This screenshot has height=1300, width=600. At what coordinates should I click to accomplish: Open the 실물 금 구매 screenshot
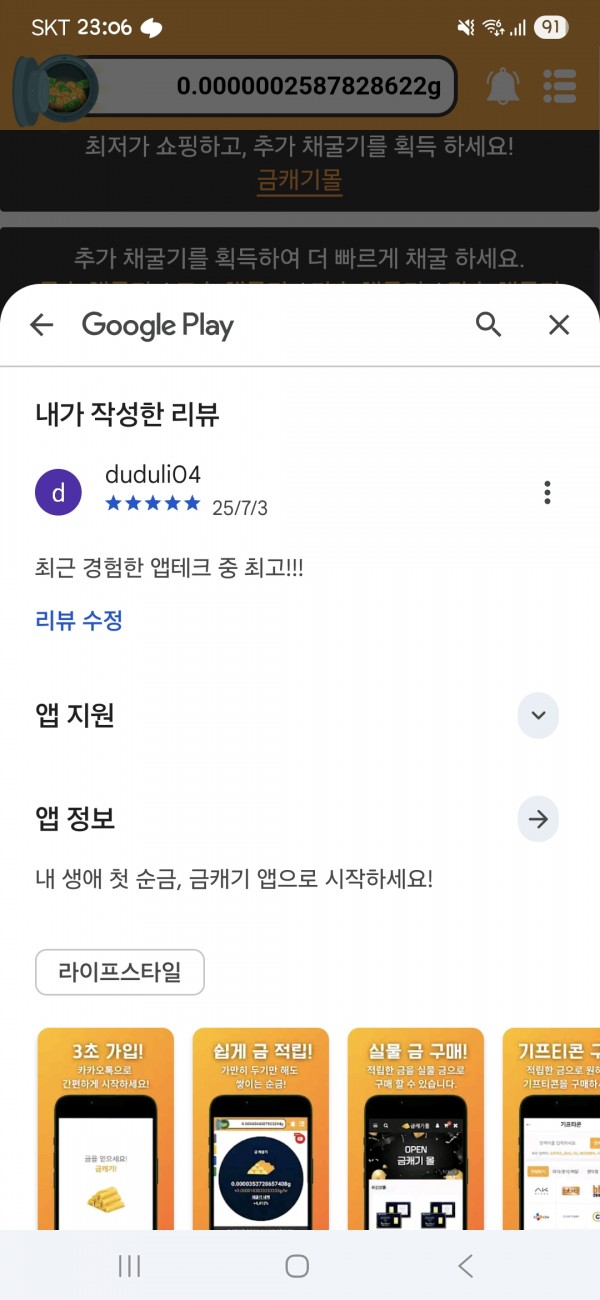point(416,1128)
